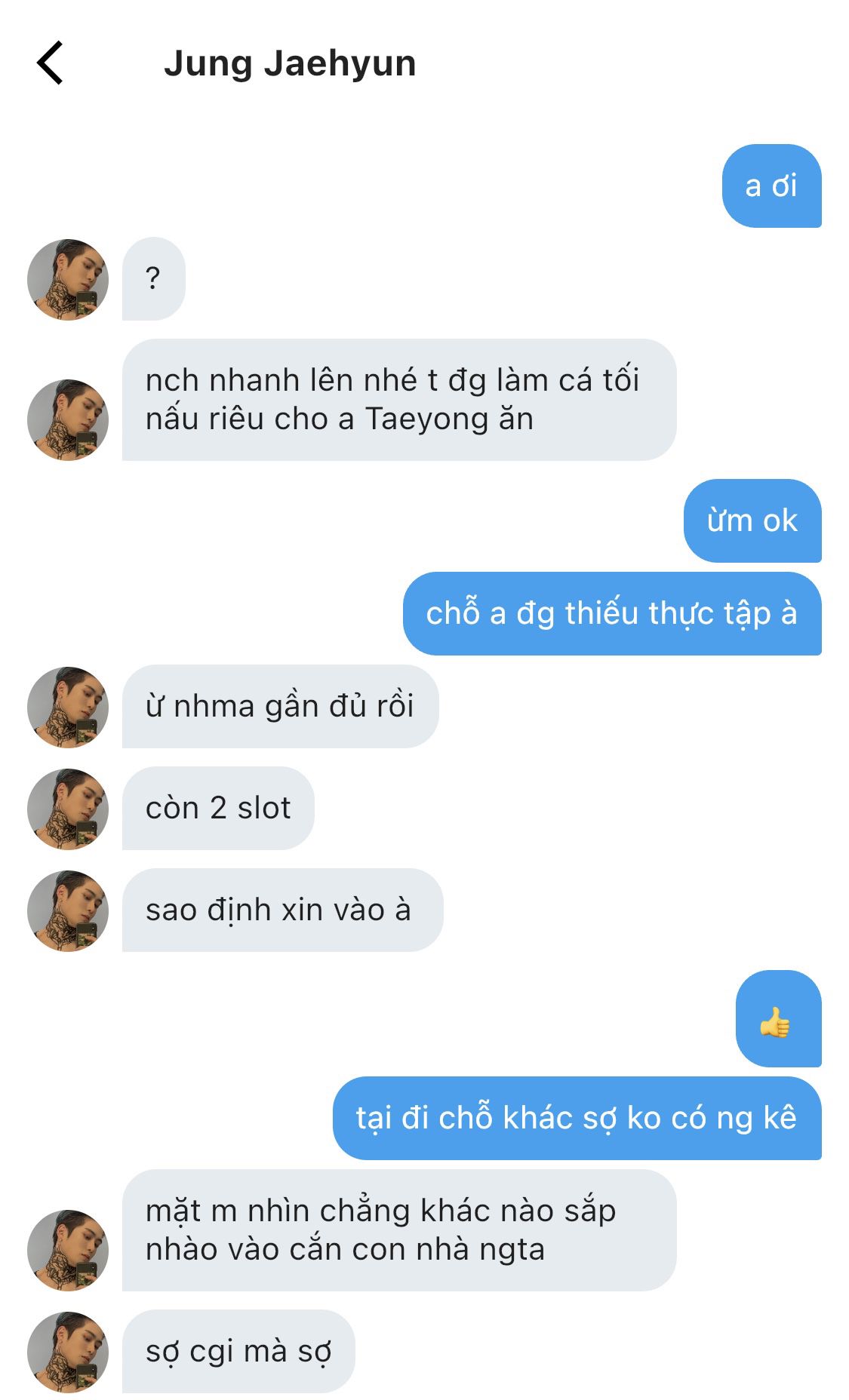Go back using the header arrow
Image resolution: width=849 pixels, height=1400 pixels.
(x=50, y=63)
